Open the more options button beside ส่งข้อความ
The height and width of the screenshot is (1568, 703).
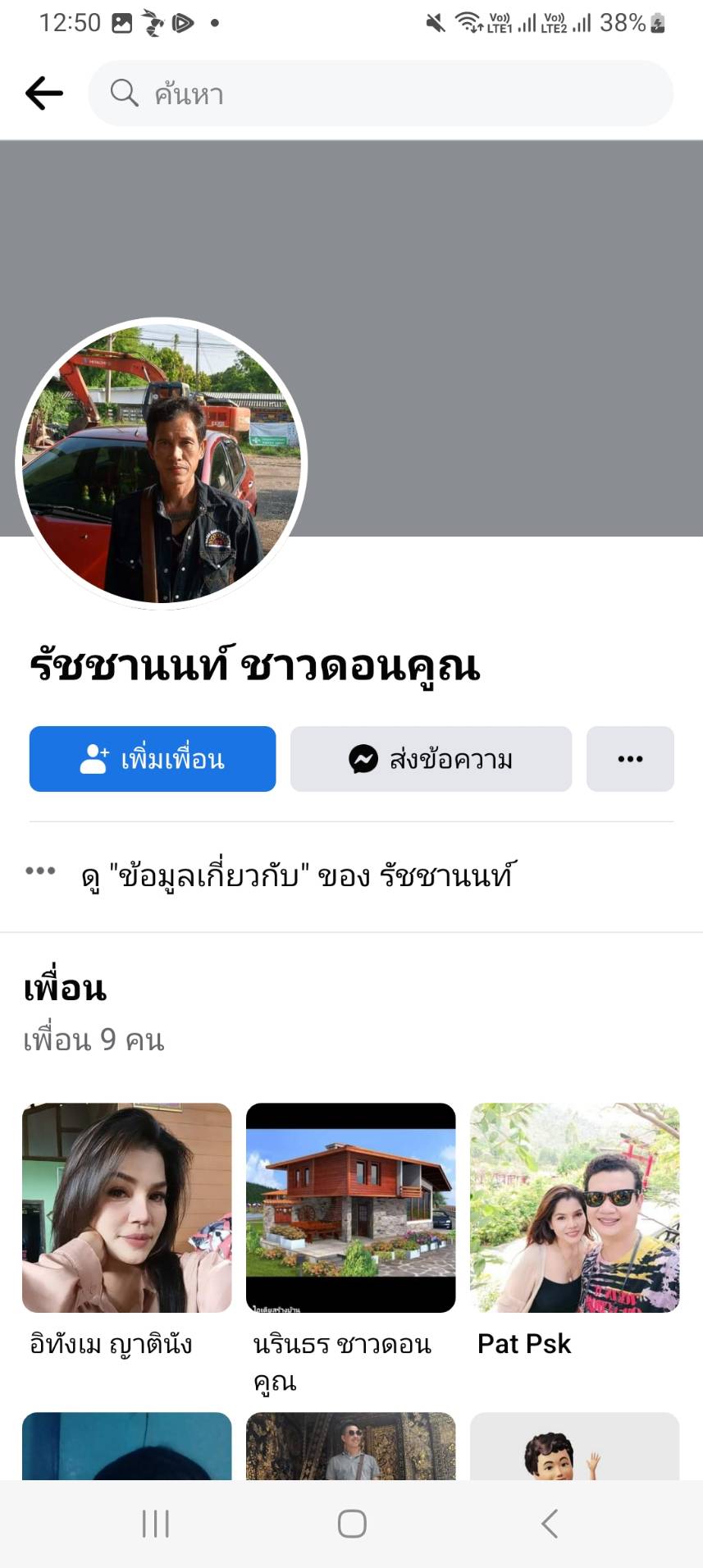[630, 759]
